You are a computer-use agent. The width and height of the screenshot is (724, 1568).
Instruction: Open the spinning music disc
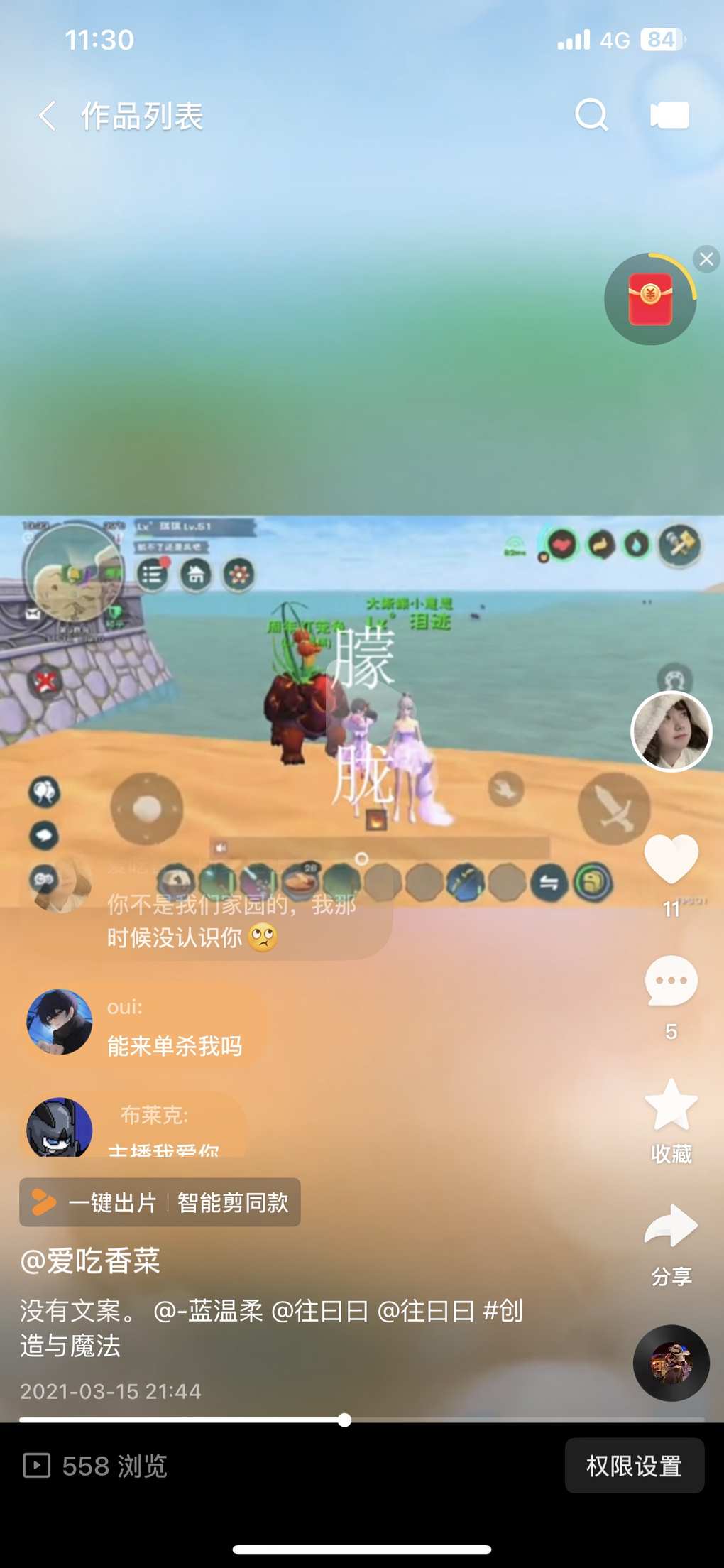click(671, 1362)
